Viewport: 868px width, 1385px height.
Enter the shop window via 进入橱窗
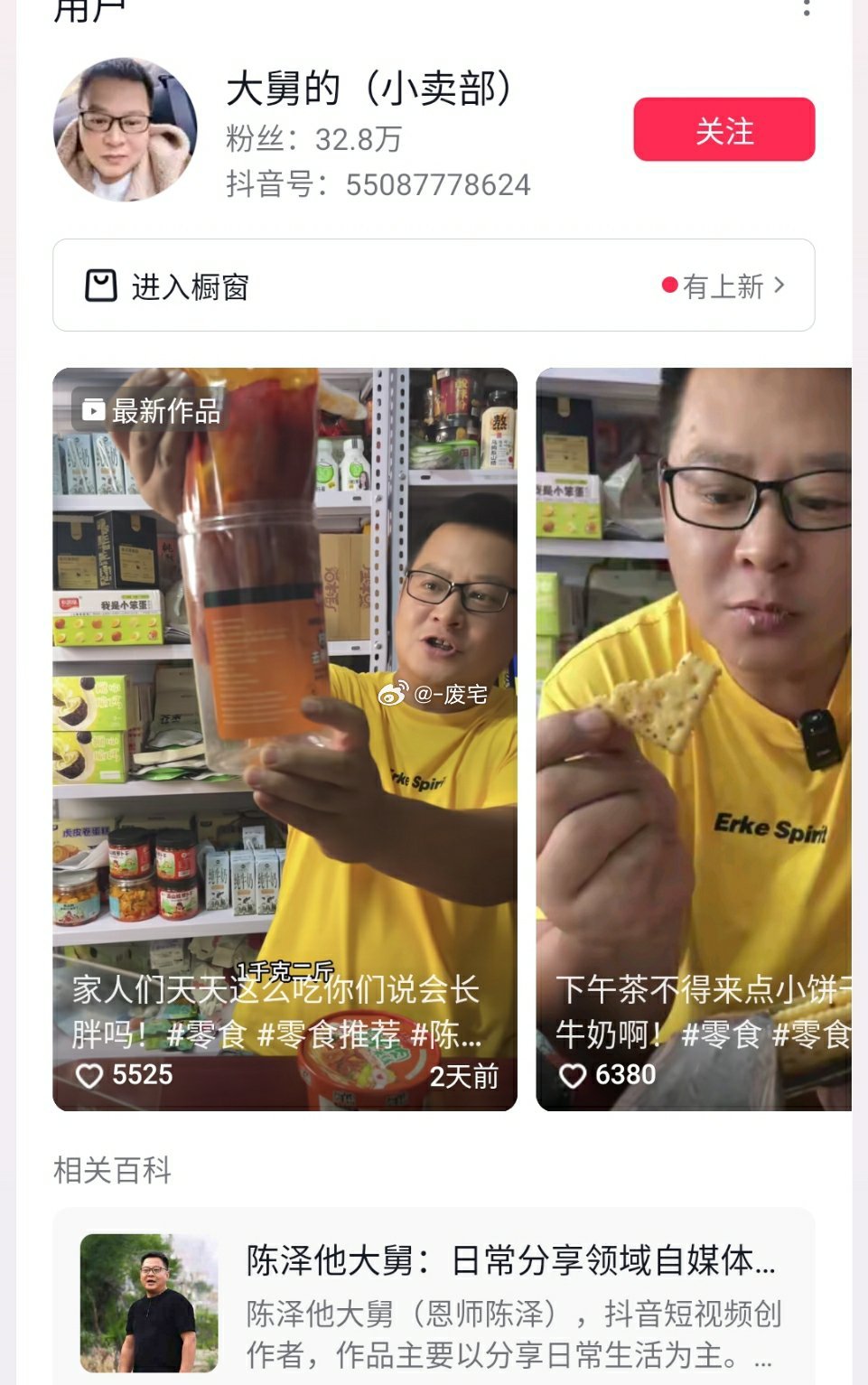point(434,285)
